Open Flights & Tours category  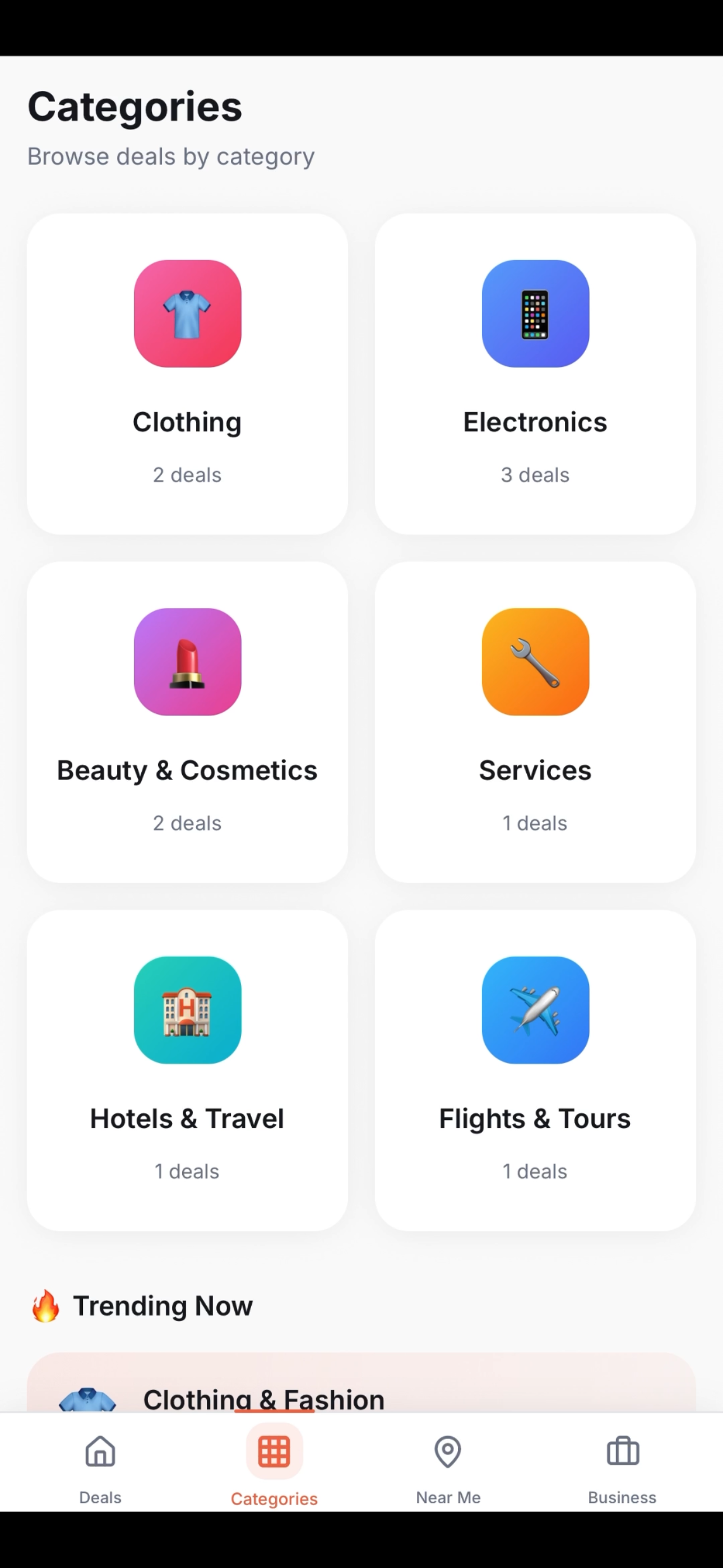[x=535, y=1070]
